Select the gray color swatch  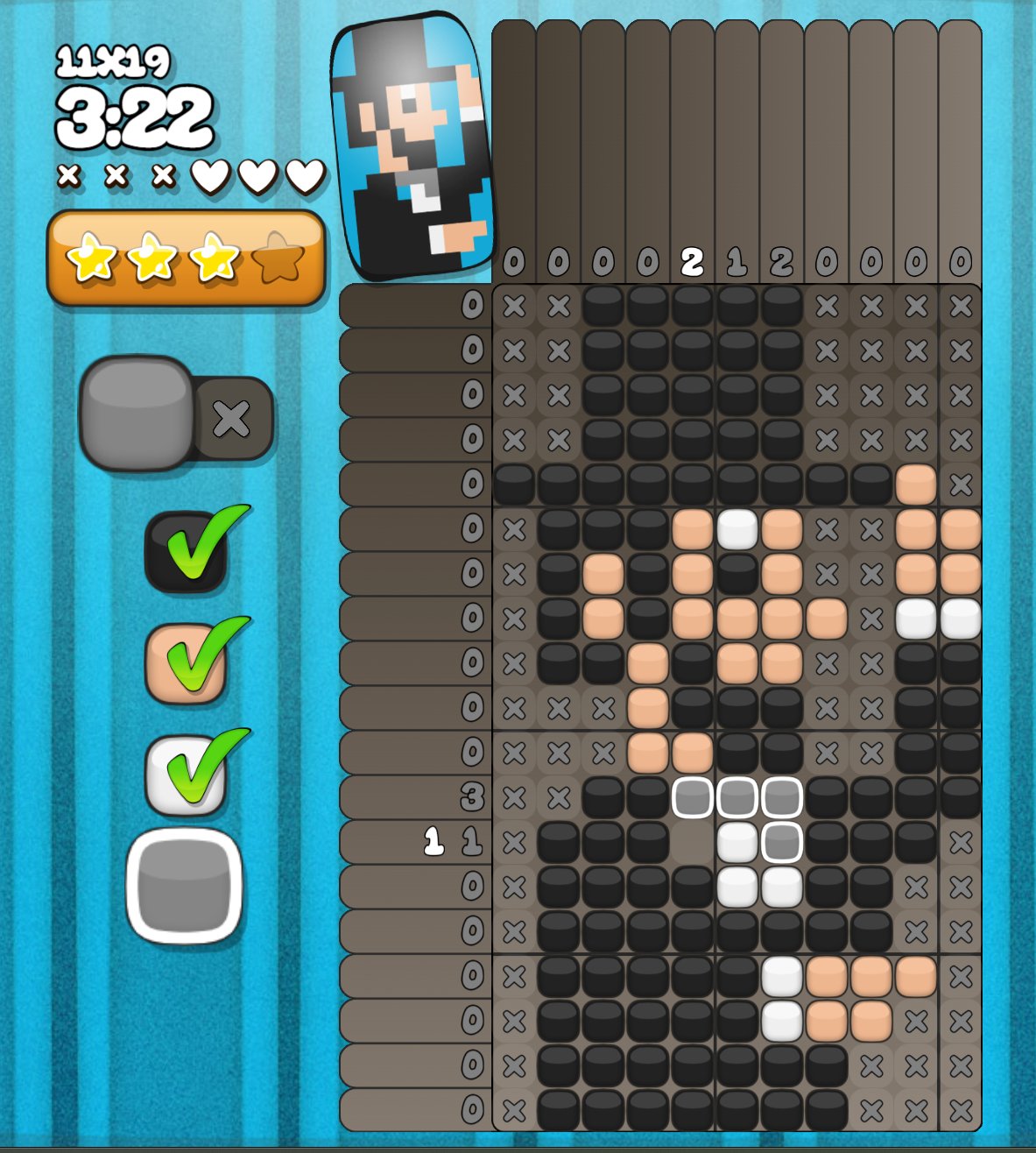pyautogui.click(x=184, y=886)
